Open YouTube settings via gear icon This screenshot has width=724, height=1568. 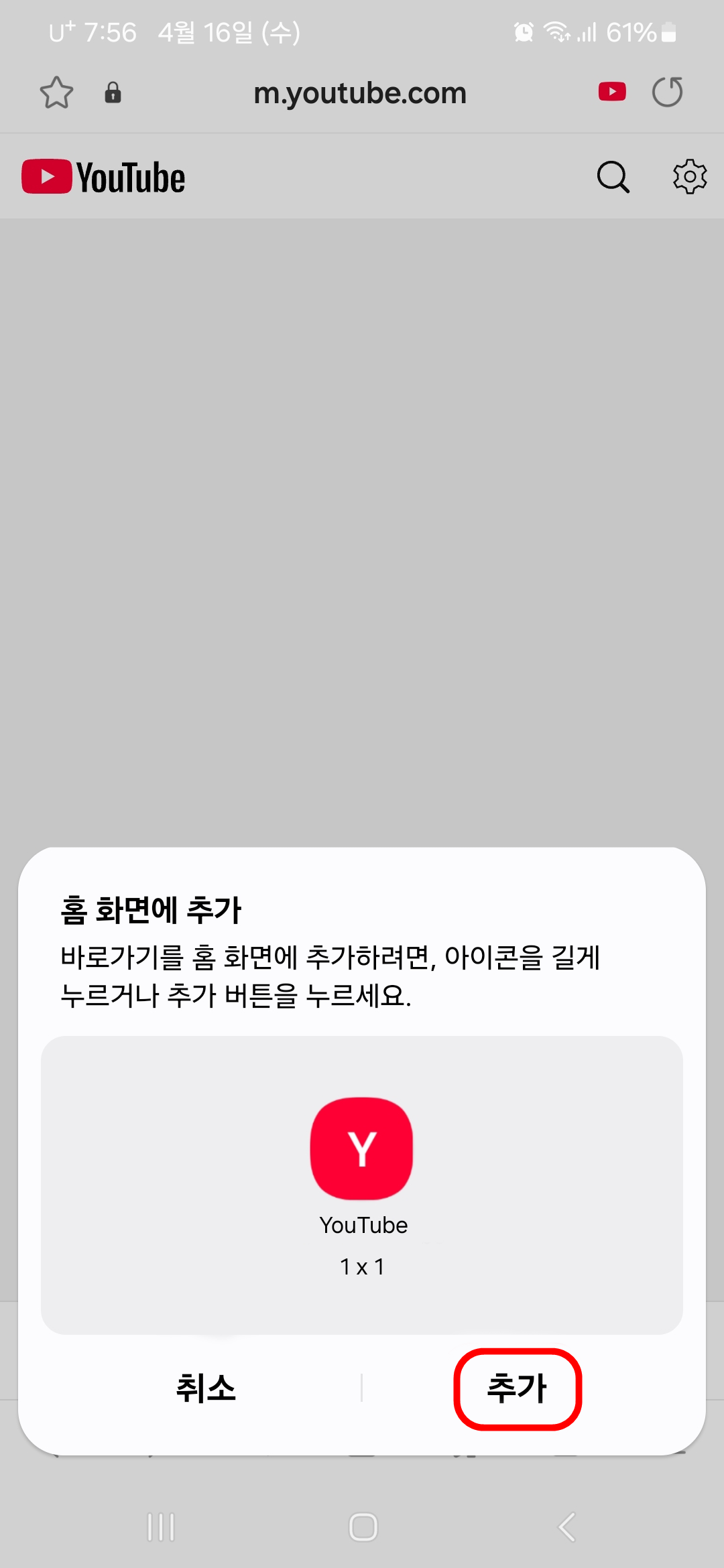(689, 177)
